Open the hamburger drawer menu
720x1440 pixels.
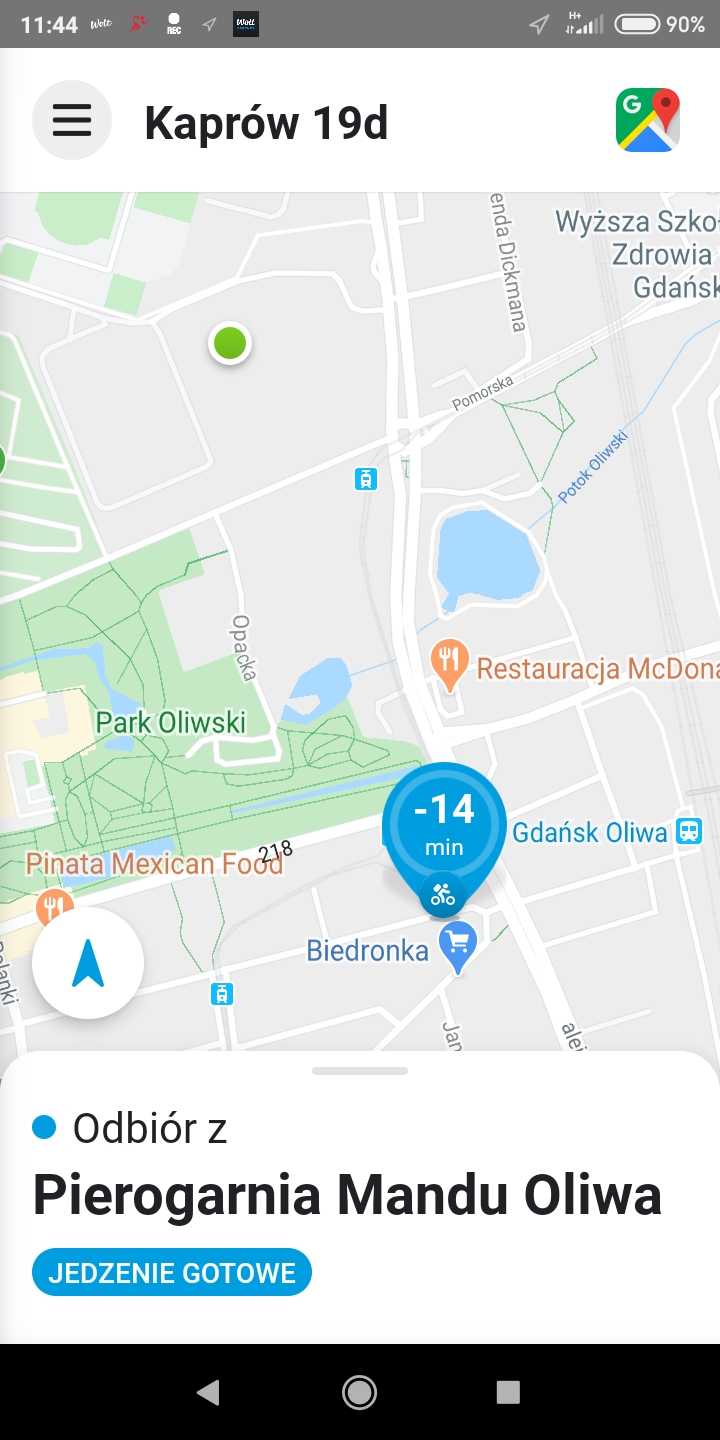tap(72, 121)
